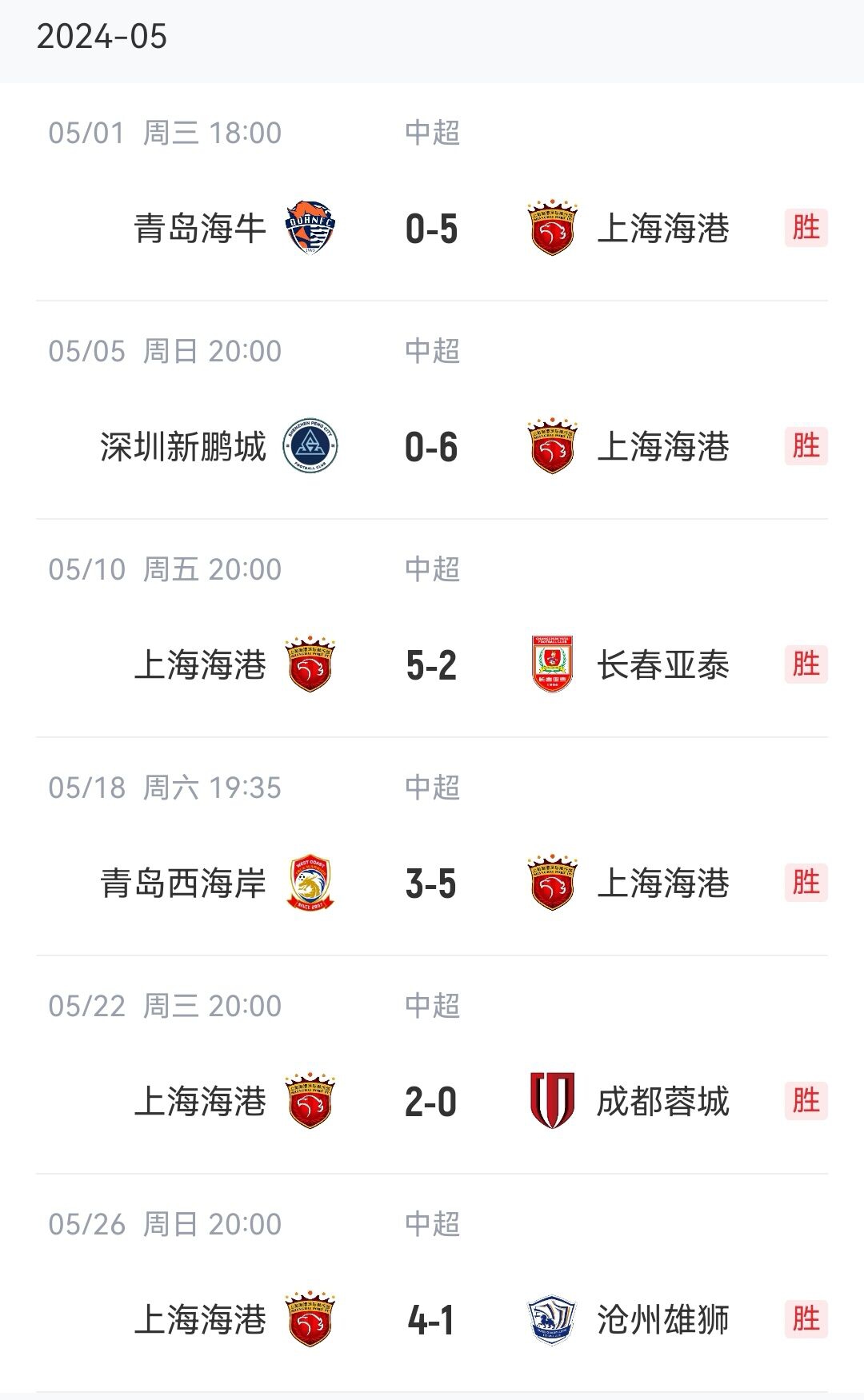
Task: View the 上海海港 5-2 长春亚泰 match
Action: [432, 628]
